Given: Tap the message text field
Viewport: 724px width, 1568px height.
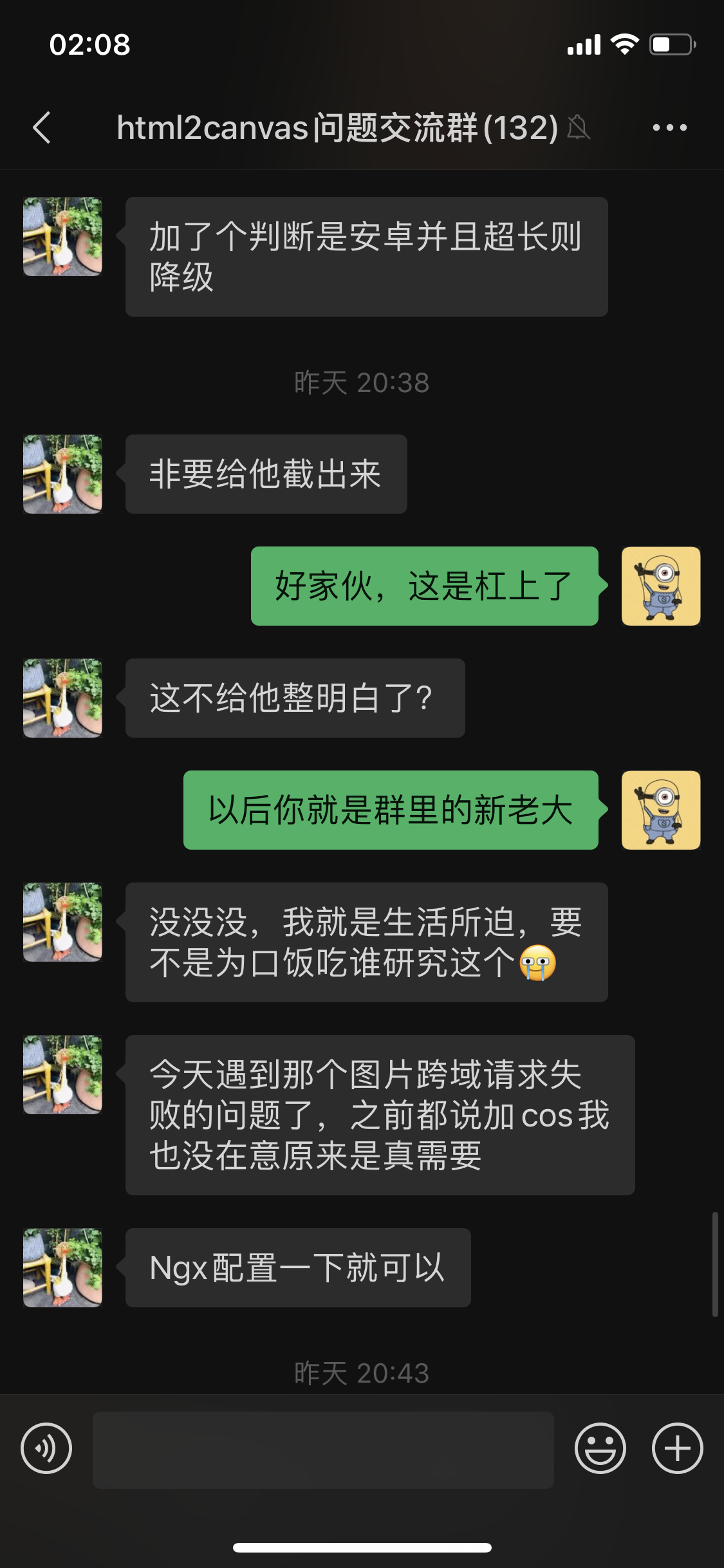Looking at the screenshot, I should [x=323, y=1450].
